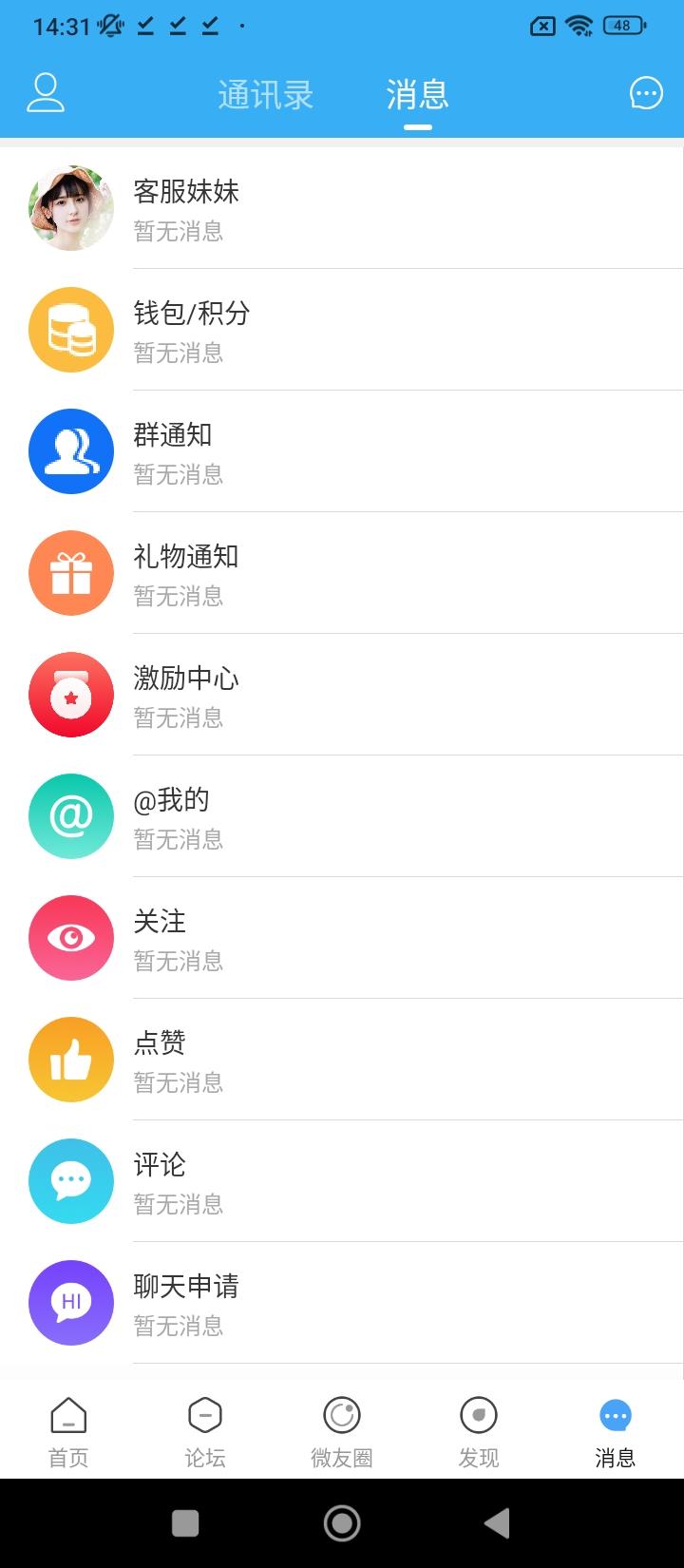Tap the 点赞 thumbs-up icon

[71, 1059]
